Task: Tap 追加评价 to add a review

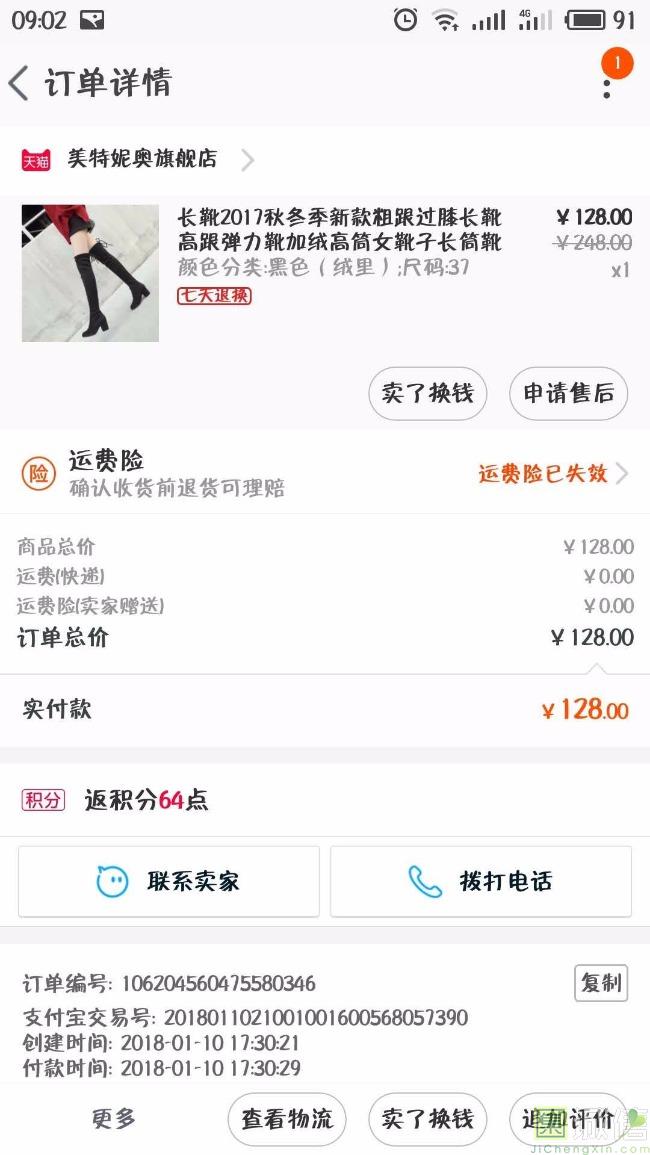Action: click(567, 1118)
